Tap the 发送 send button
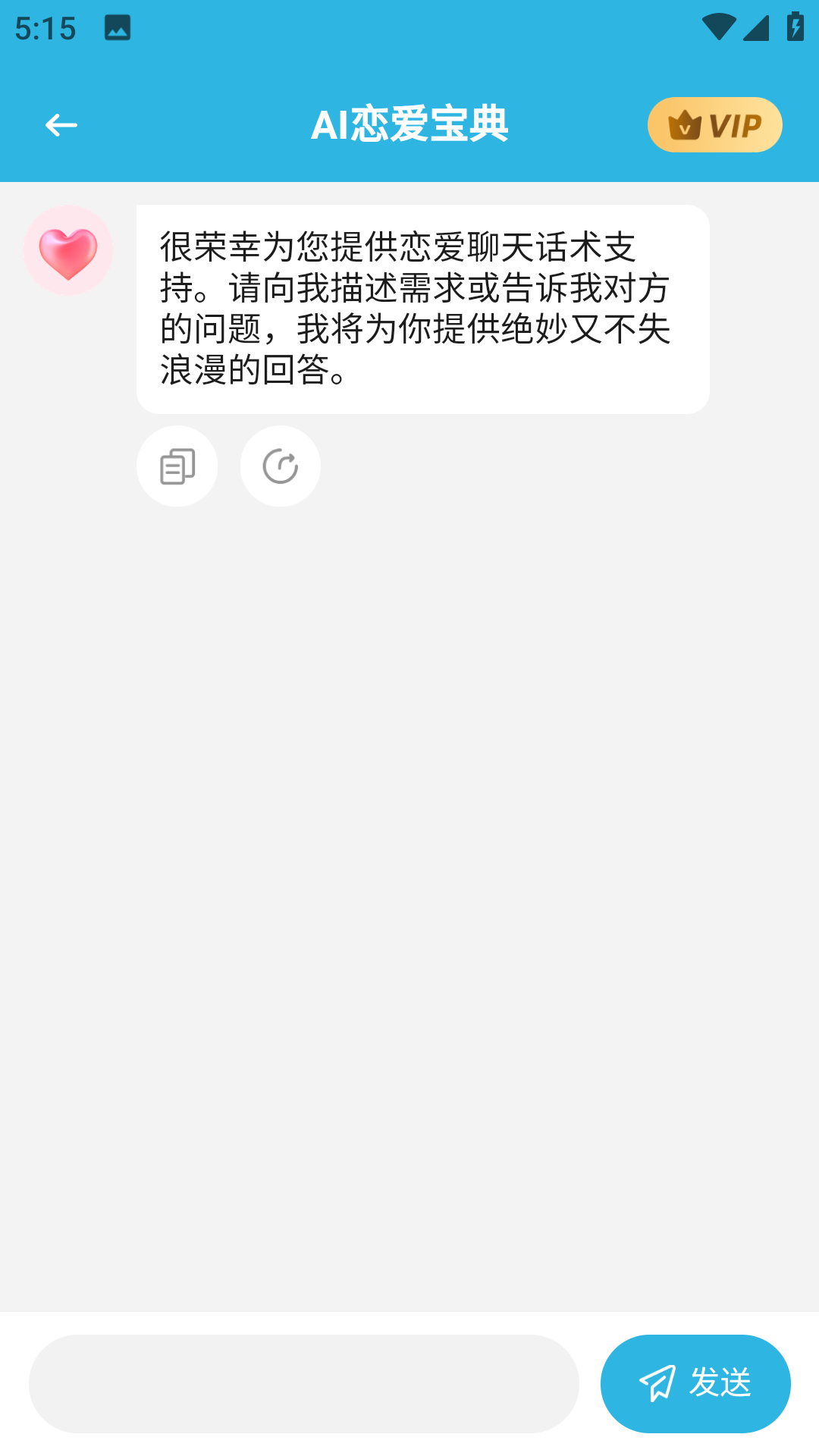 pyautogui.click(x=695, y=1383)
